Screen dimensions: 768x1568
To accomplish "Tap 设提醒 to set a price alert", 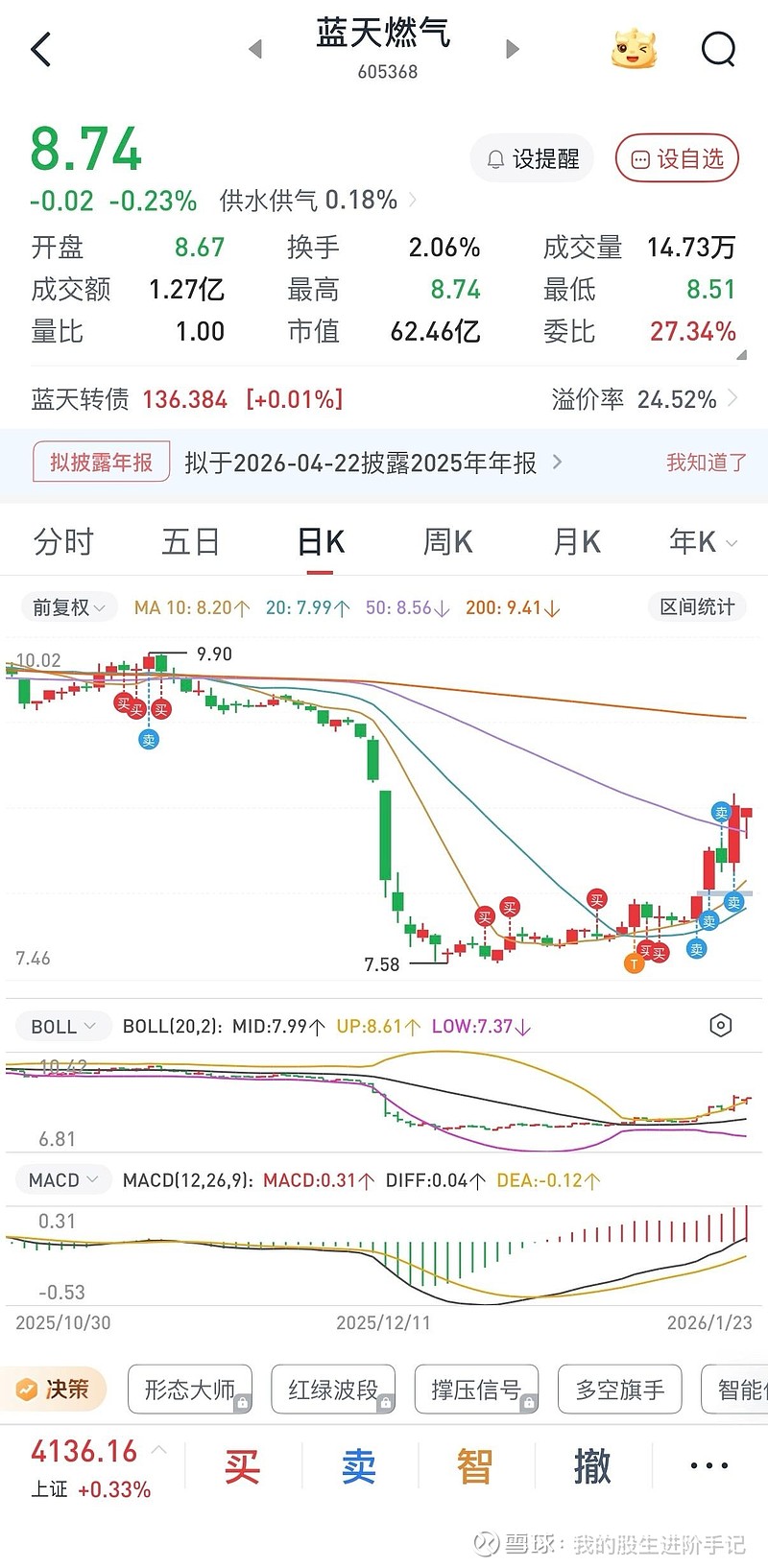I will (x=533, y=158).
